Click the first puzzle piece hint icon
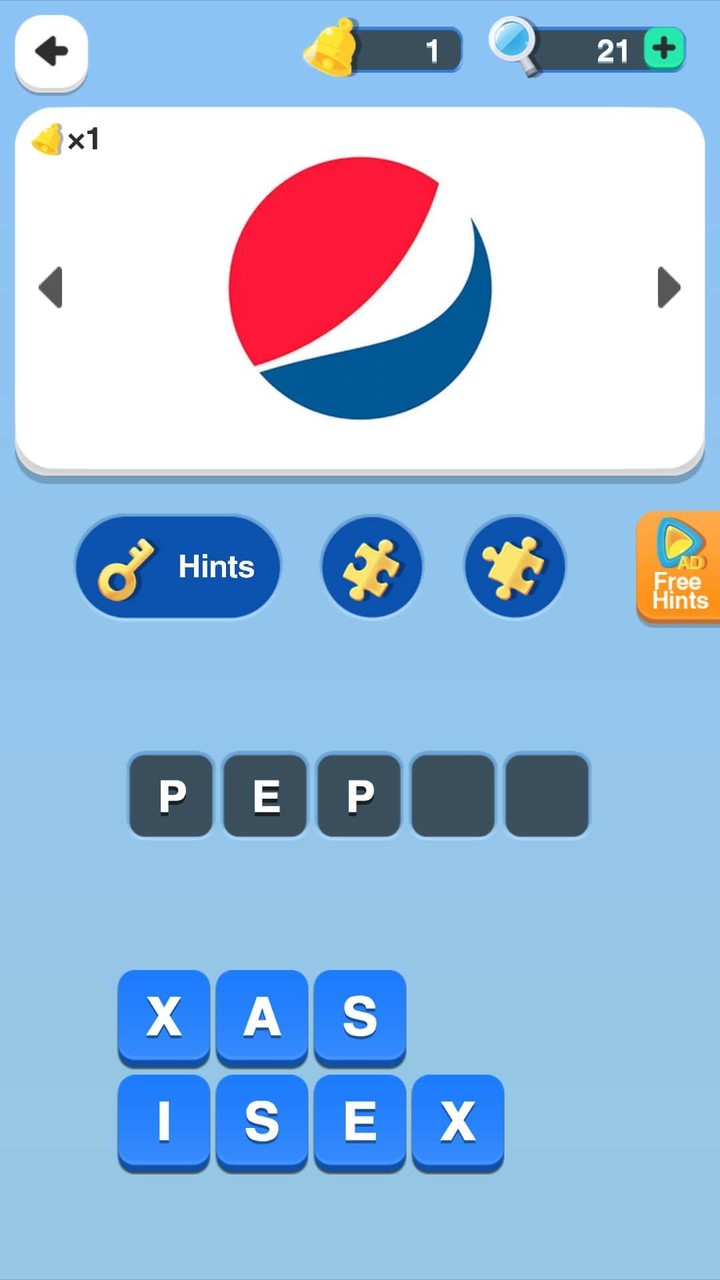This screenshot has height=1280, width=720. click(372, 566)
